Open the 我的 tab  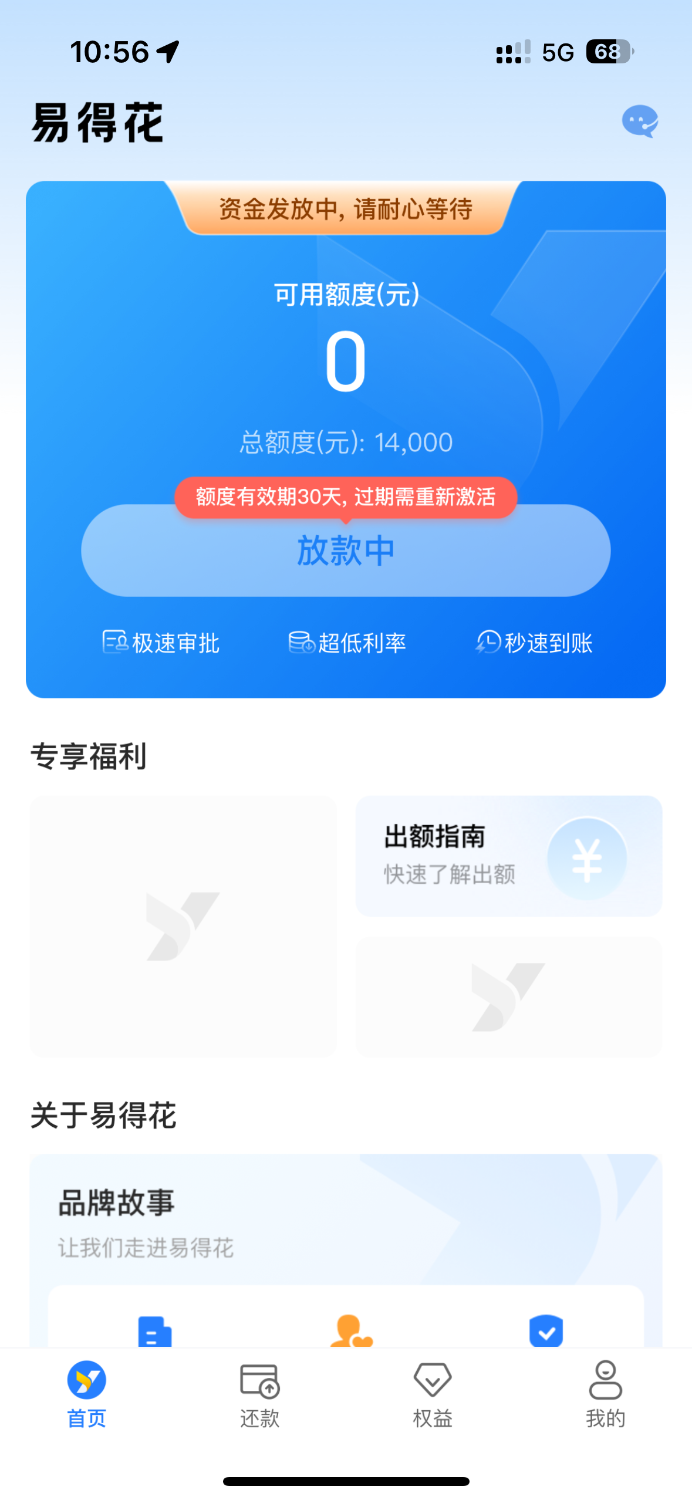[x=606, y=1395]
